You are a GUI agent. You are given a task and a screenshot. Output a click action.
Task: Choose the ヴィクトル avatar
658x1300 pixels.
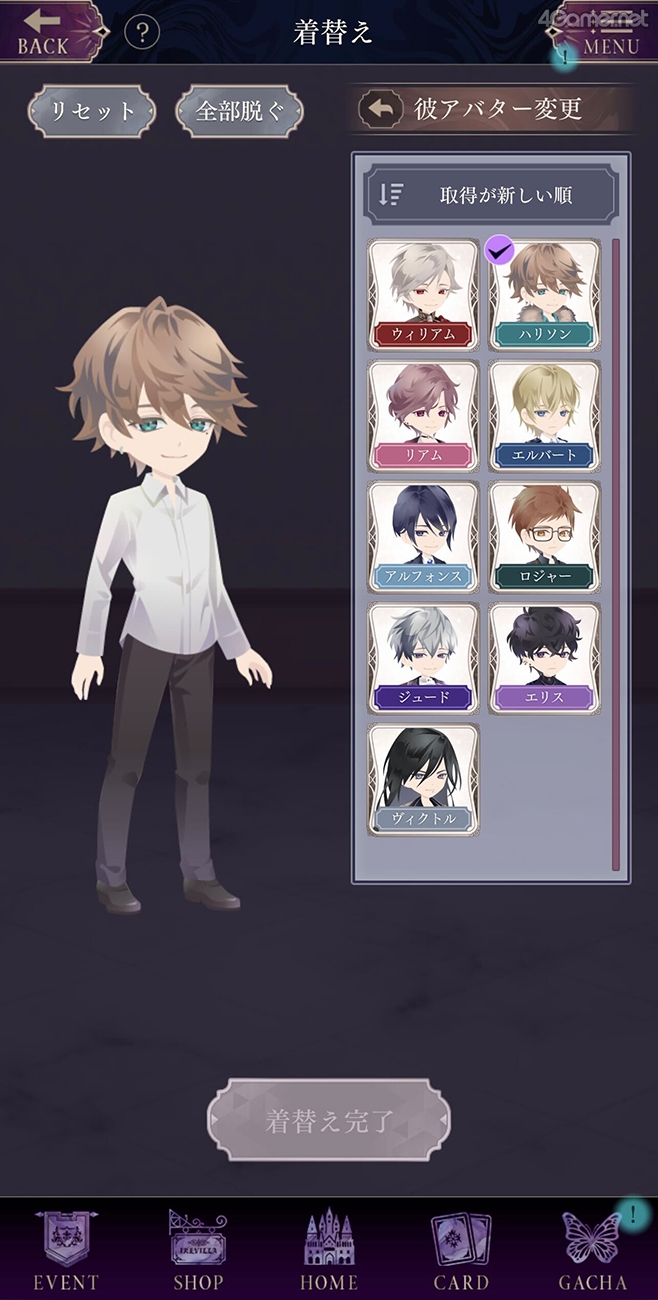click(424, 779)
